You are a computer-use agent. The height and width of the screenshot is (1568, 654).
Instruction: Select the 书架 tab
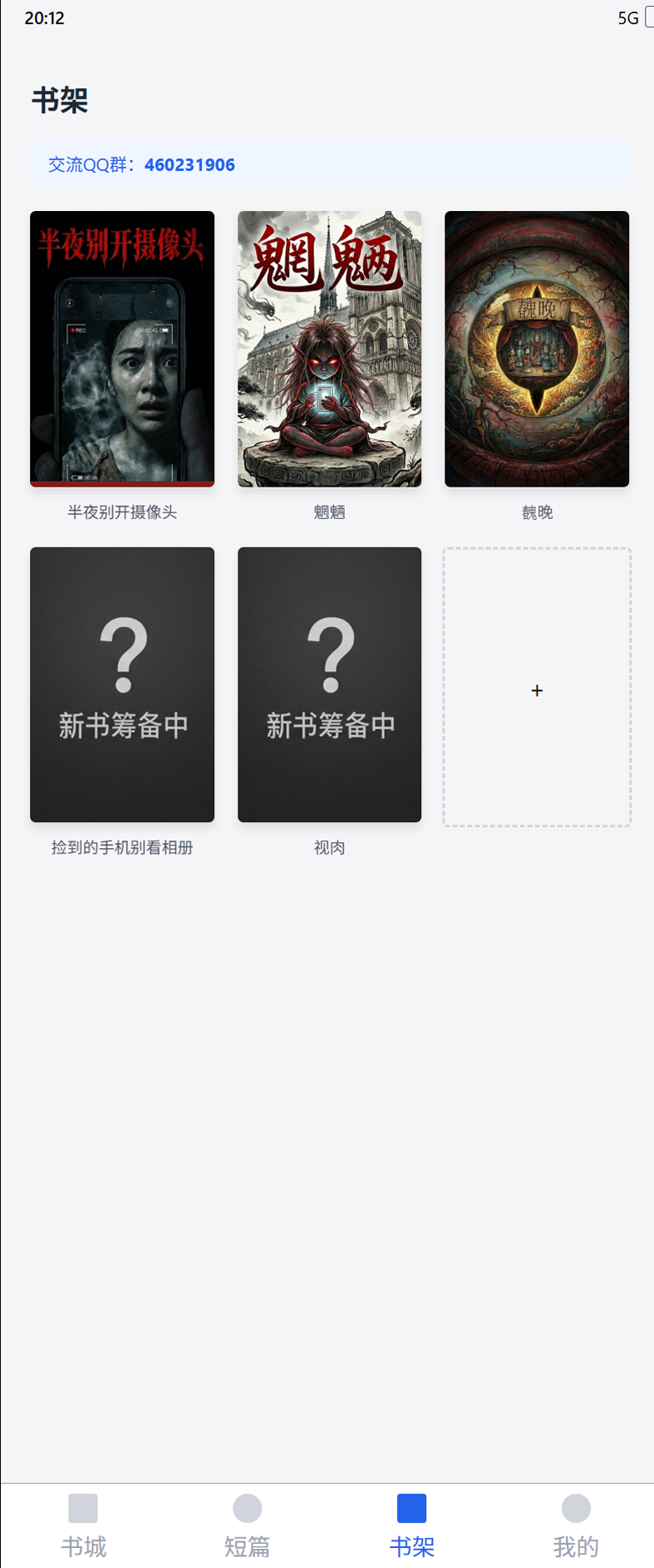411,1525
